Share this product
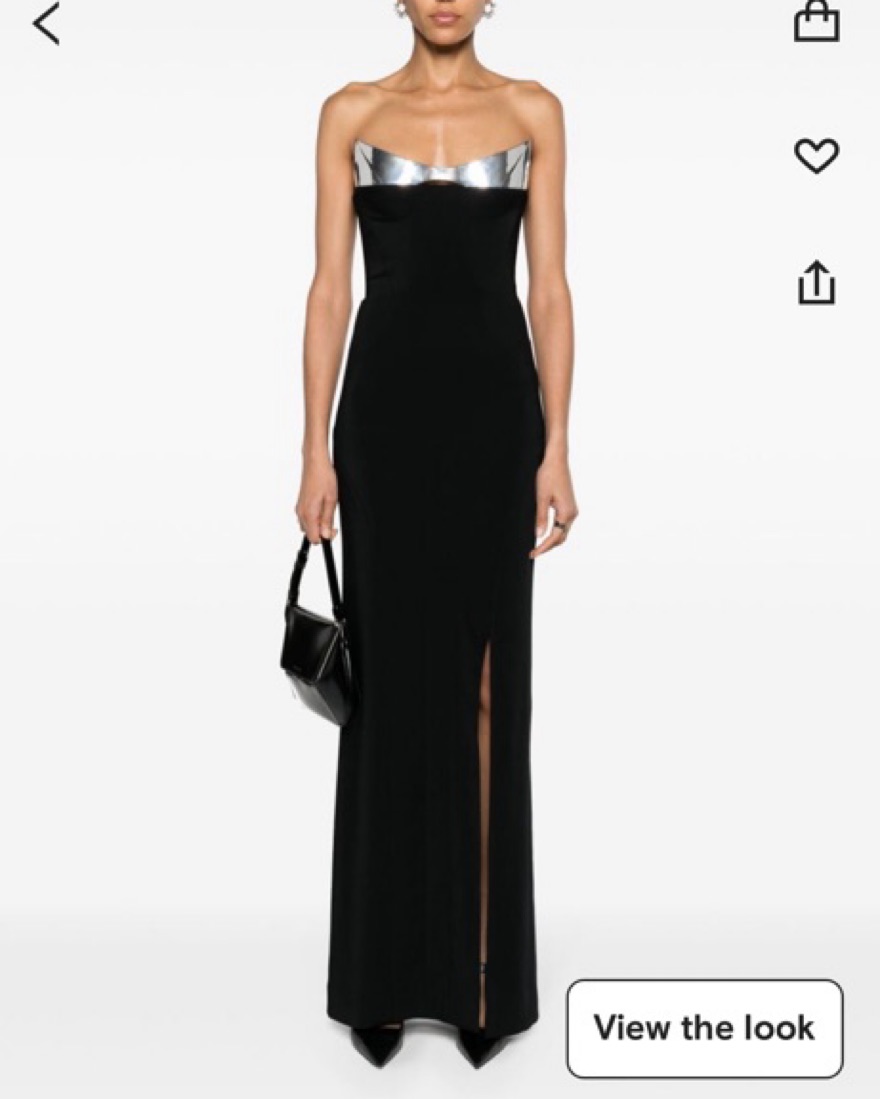Viewport: 880px width, 1099px height. click(x=816, y=283)
